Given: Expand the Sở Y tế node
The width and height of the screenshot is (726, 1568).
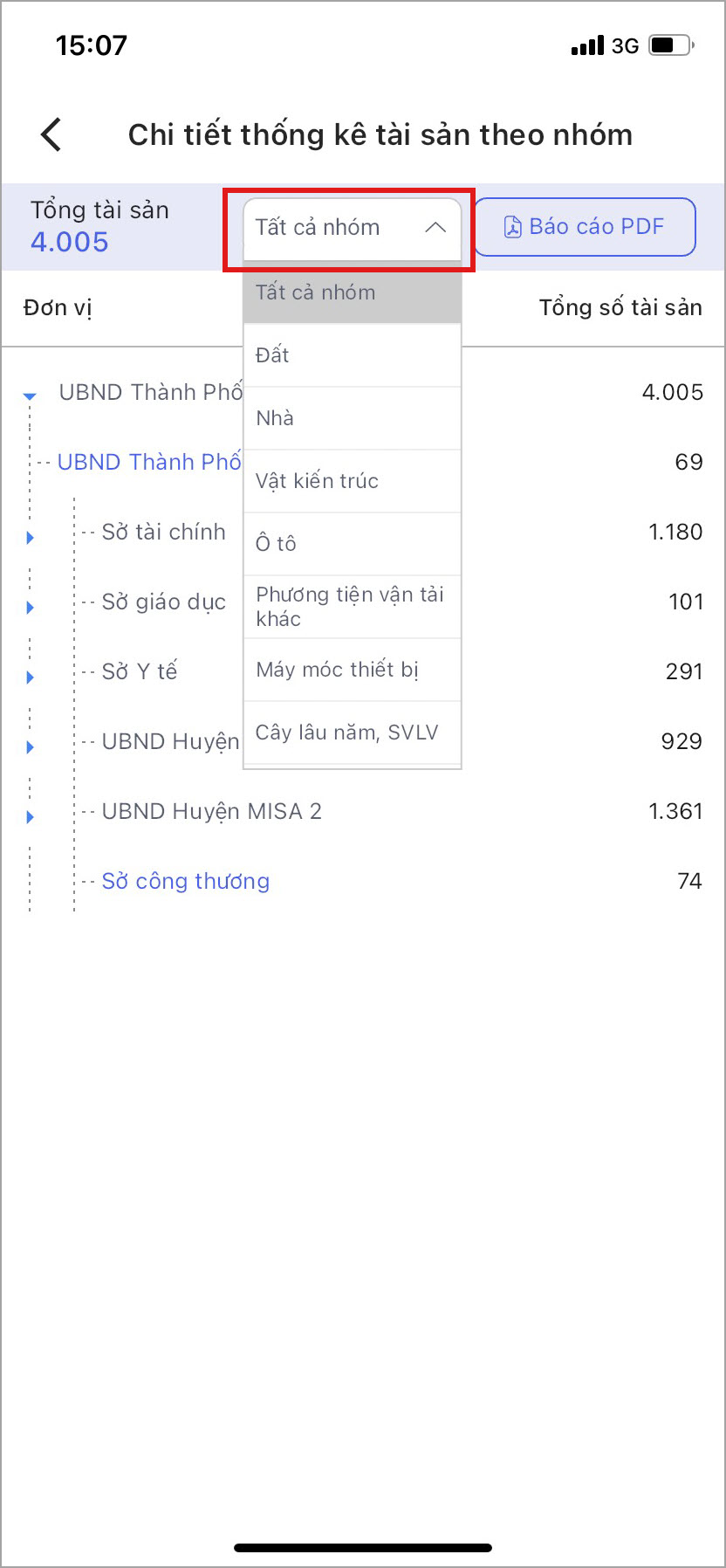Looking at the screenshot, I should (31, 677).
